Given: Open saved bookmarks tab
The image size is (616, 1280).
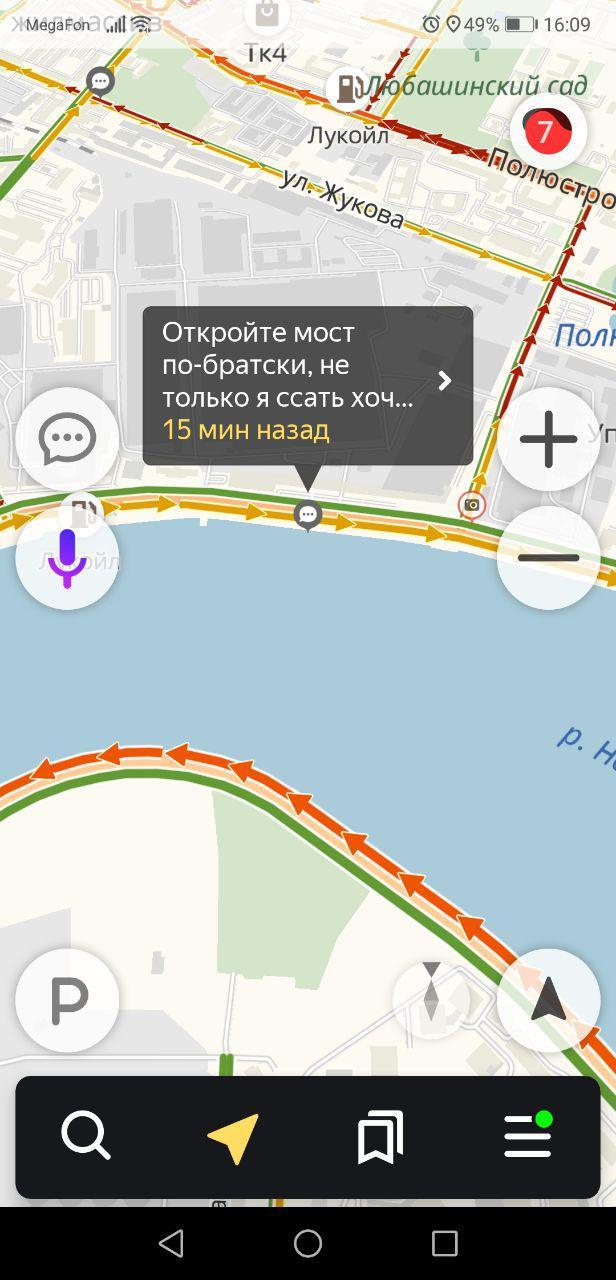Looking at the screenshot, I should point(380,1137).
